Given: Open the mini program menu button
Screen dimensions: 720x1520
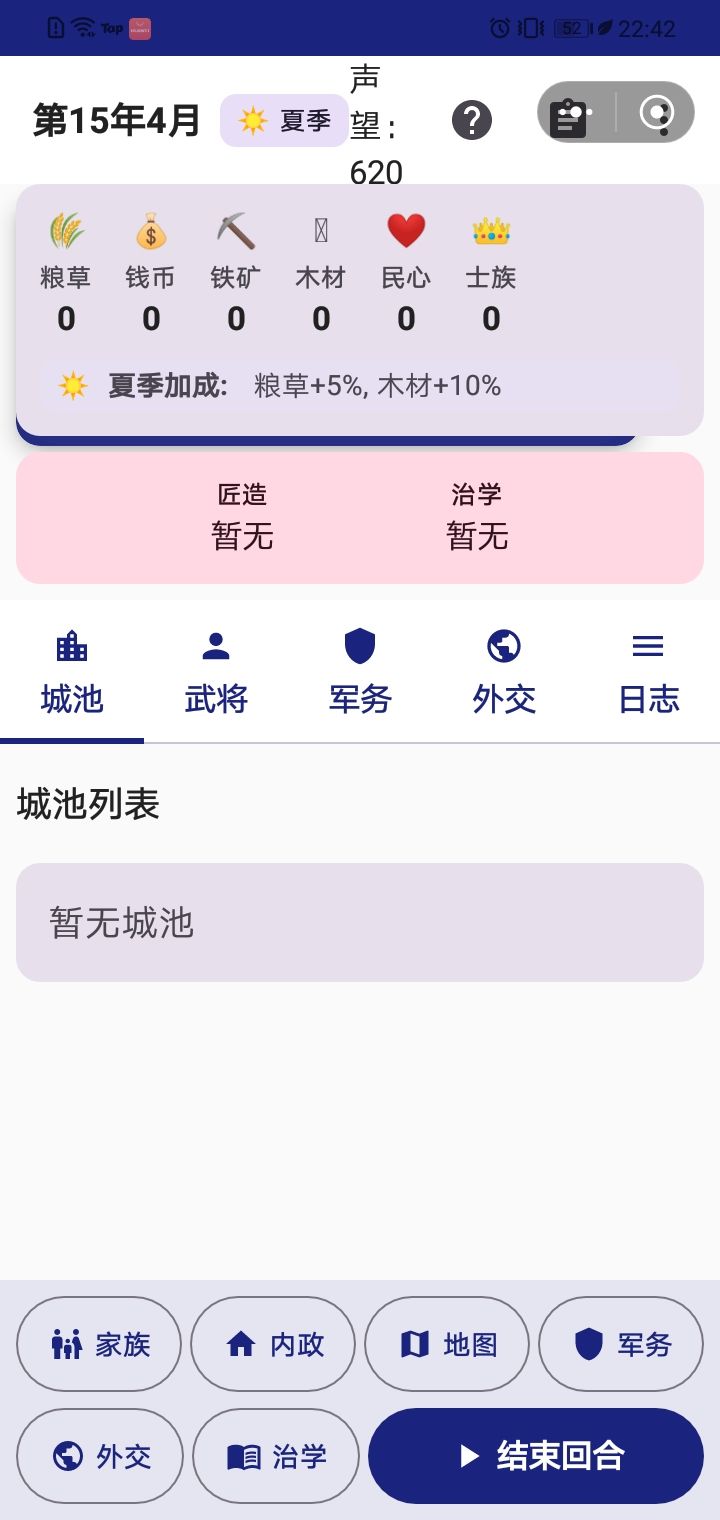Looking at the screenshot, I should pos(575,112).
